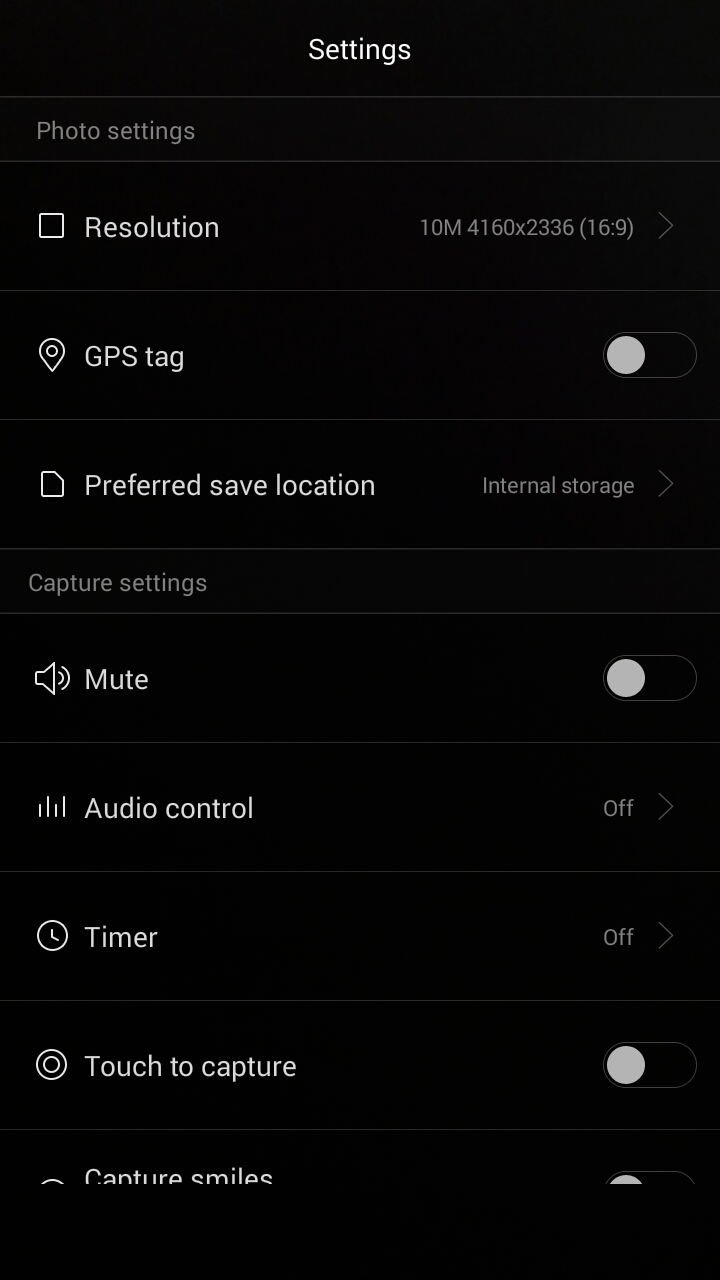Turn on the Mute switch
This screenshot has height=1280, width=720.
click(649, 678)
